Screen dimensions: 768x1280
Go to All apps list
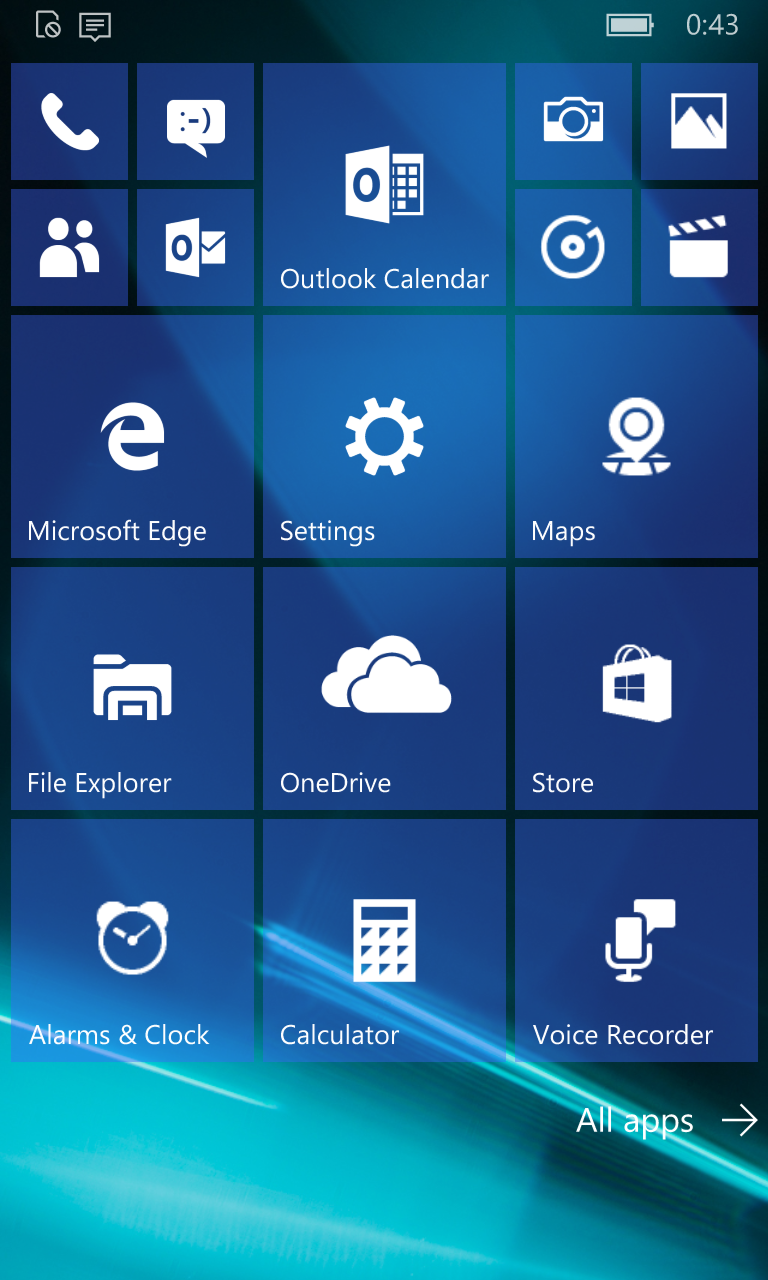coord(667,1121)
